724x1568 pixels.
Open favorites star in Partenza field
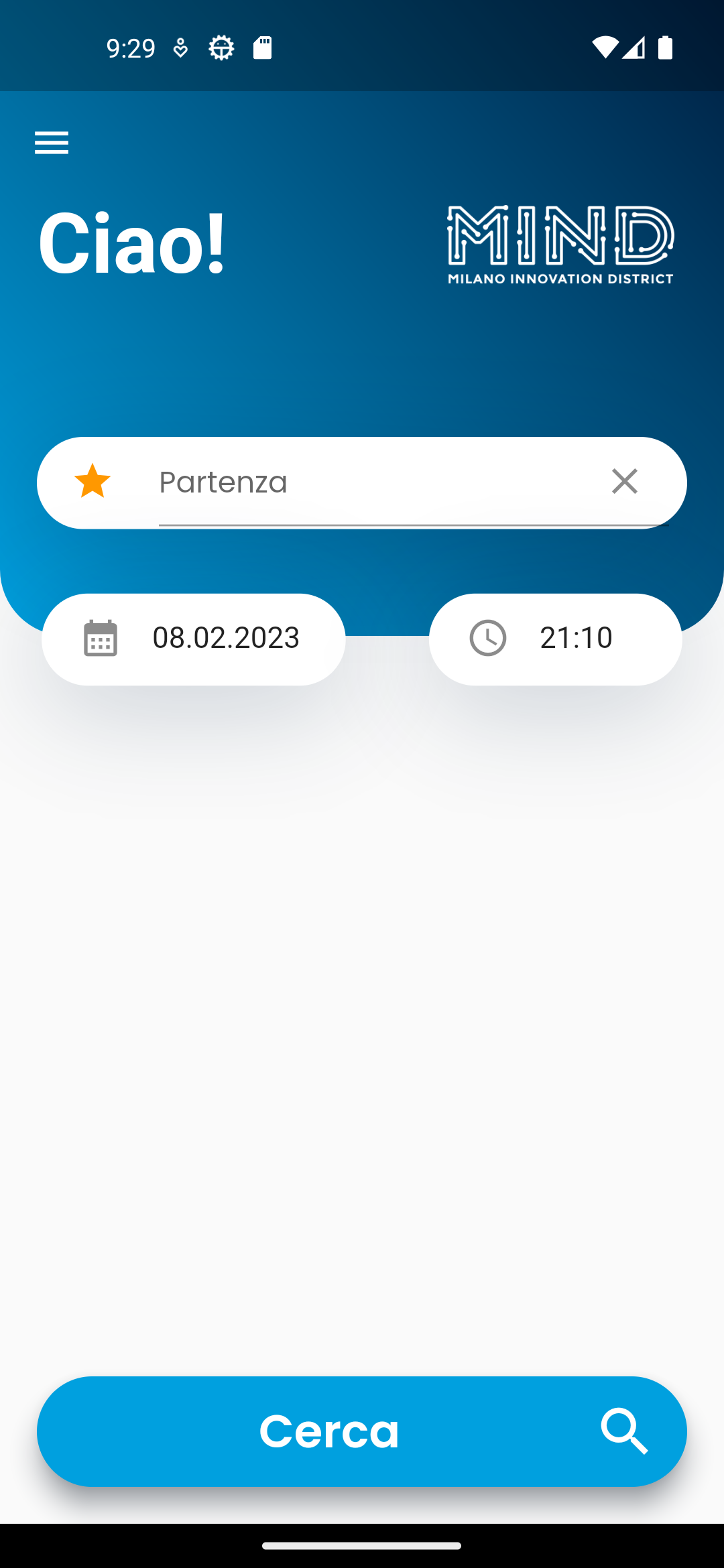point(93,481)
